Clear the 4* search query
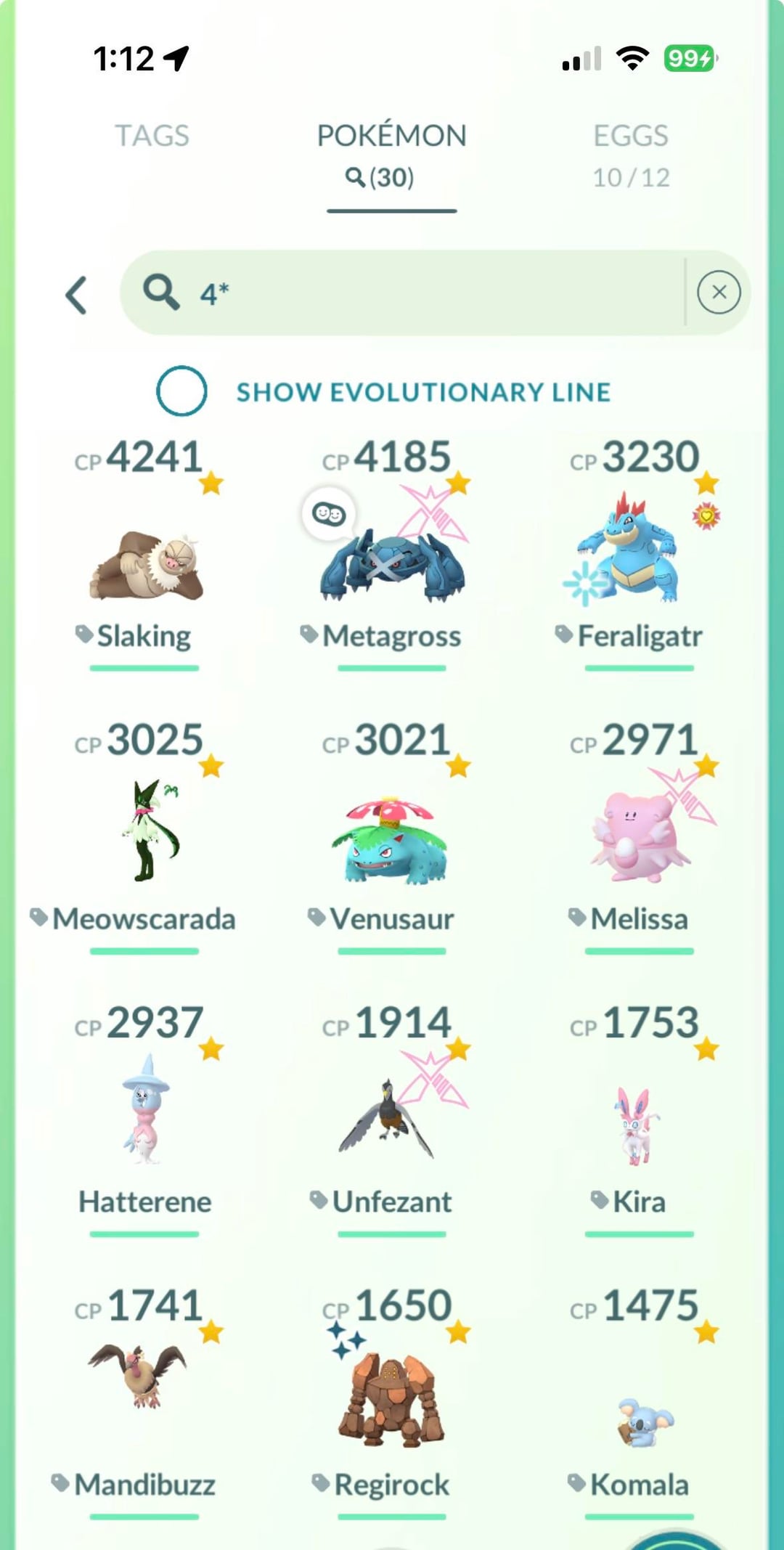Screen dimensions: 784x1550 718,293
